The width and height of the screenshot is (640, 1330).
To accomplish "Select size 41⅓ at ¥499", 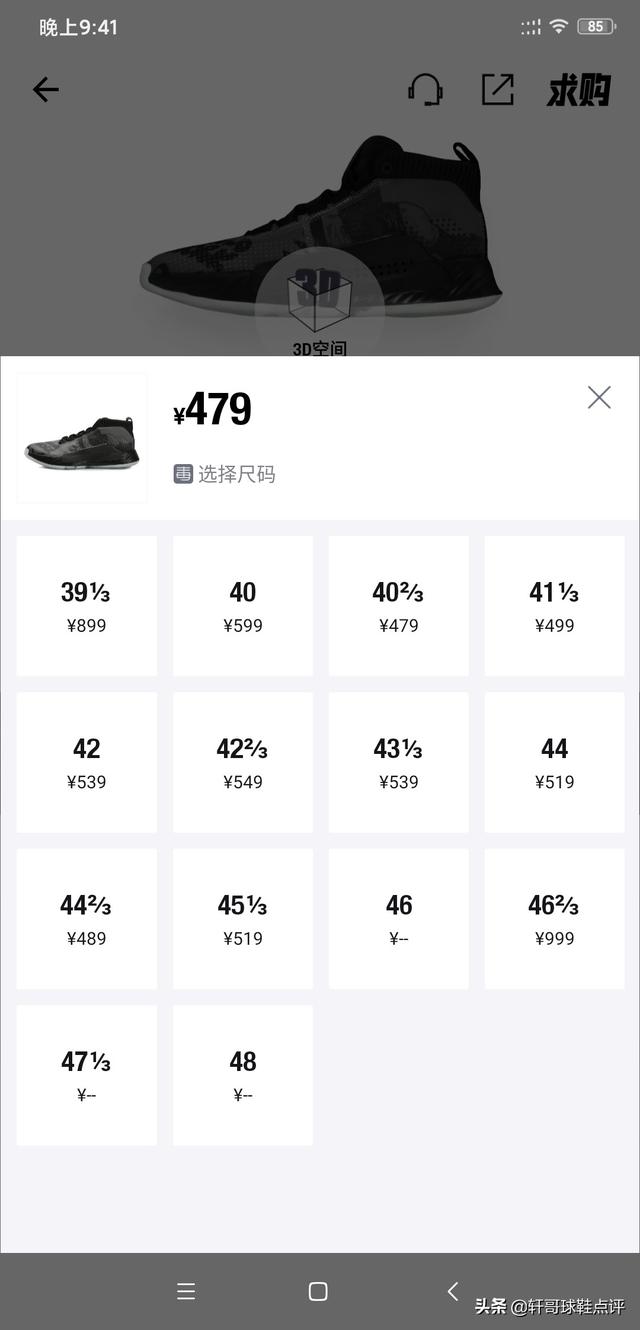I will pos(555,606).
